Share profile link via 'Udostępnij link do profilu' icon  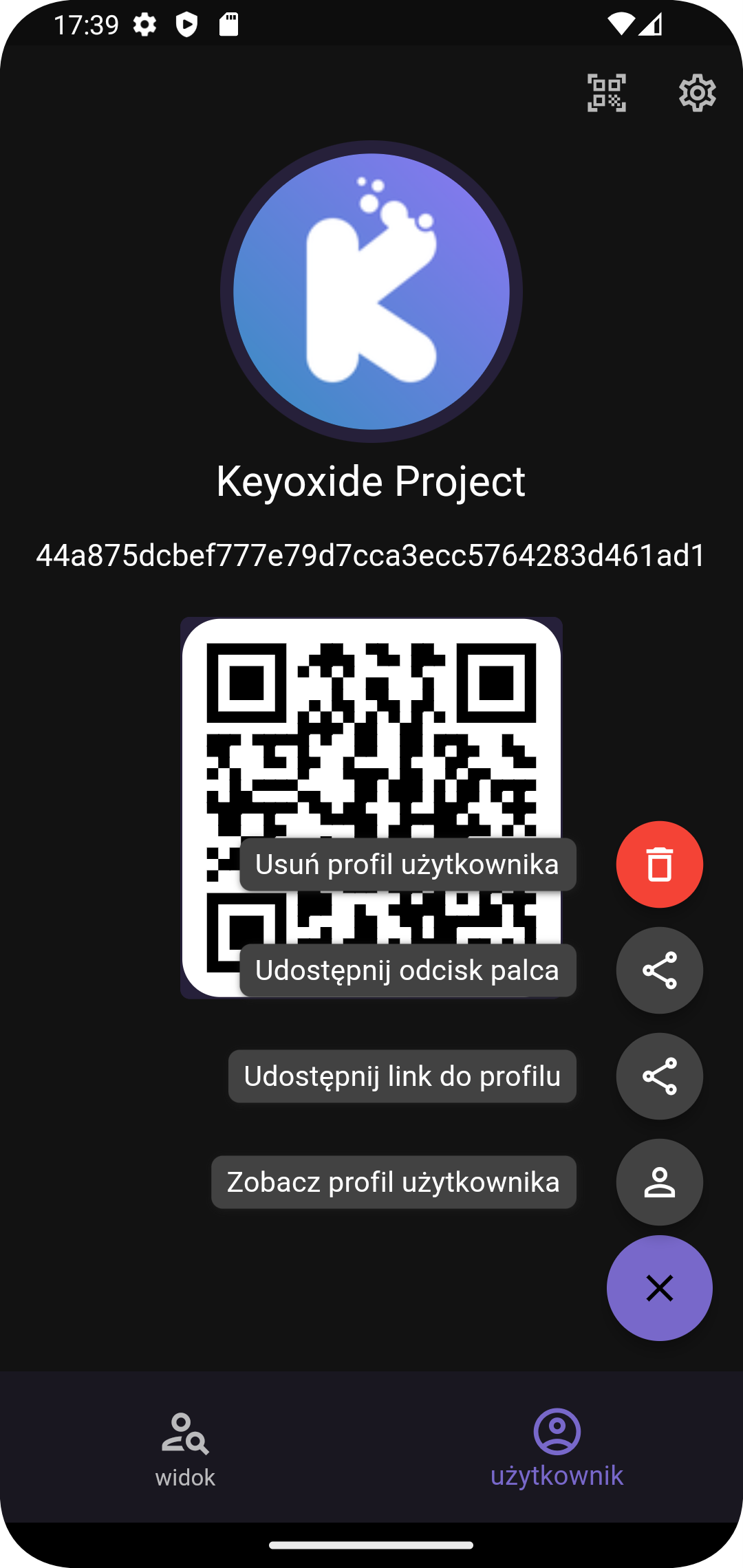coord(659,1076)
